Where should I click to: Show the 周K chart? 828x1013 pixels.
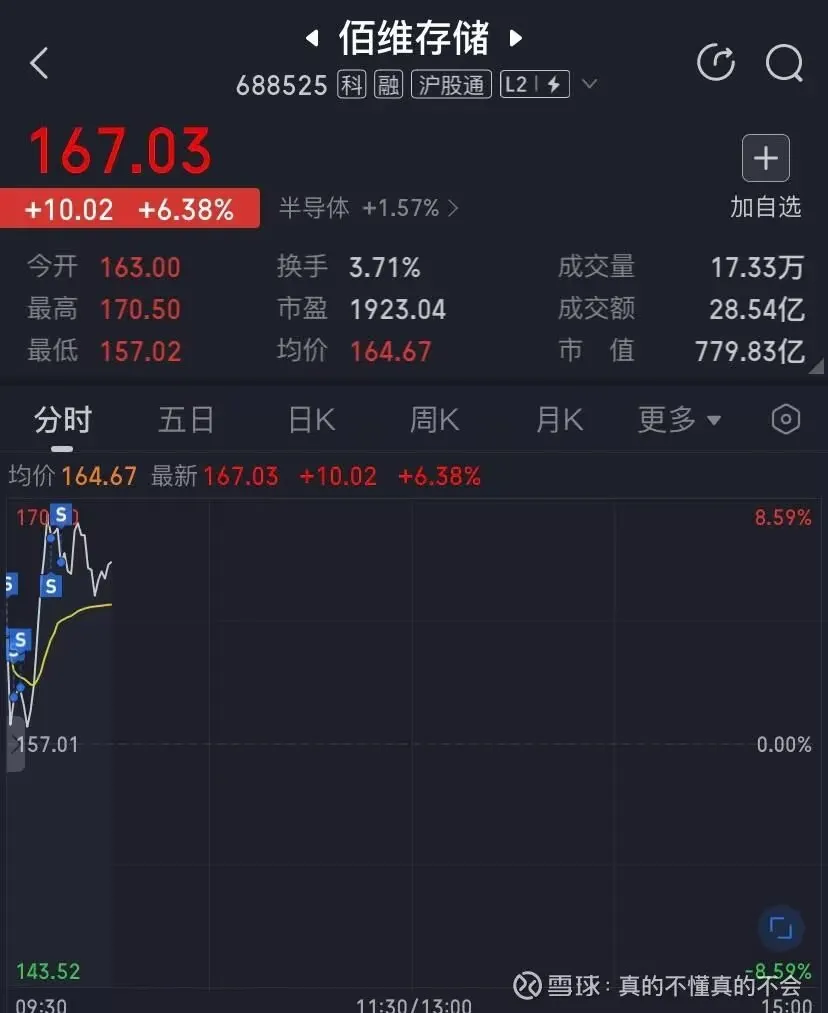click(434, 420)
